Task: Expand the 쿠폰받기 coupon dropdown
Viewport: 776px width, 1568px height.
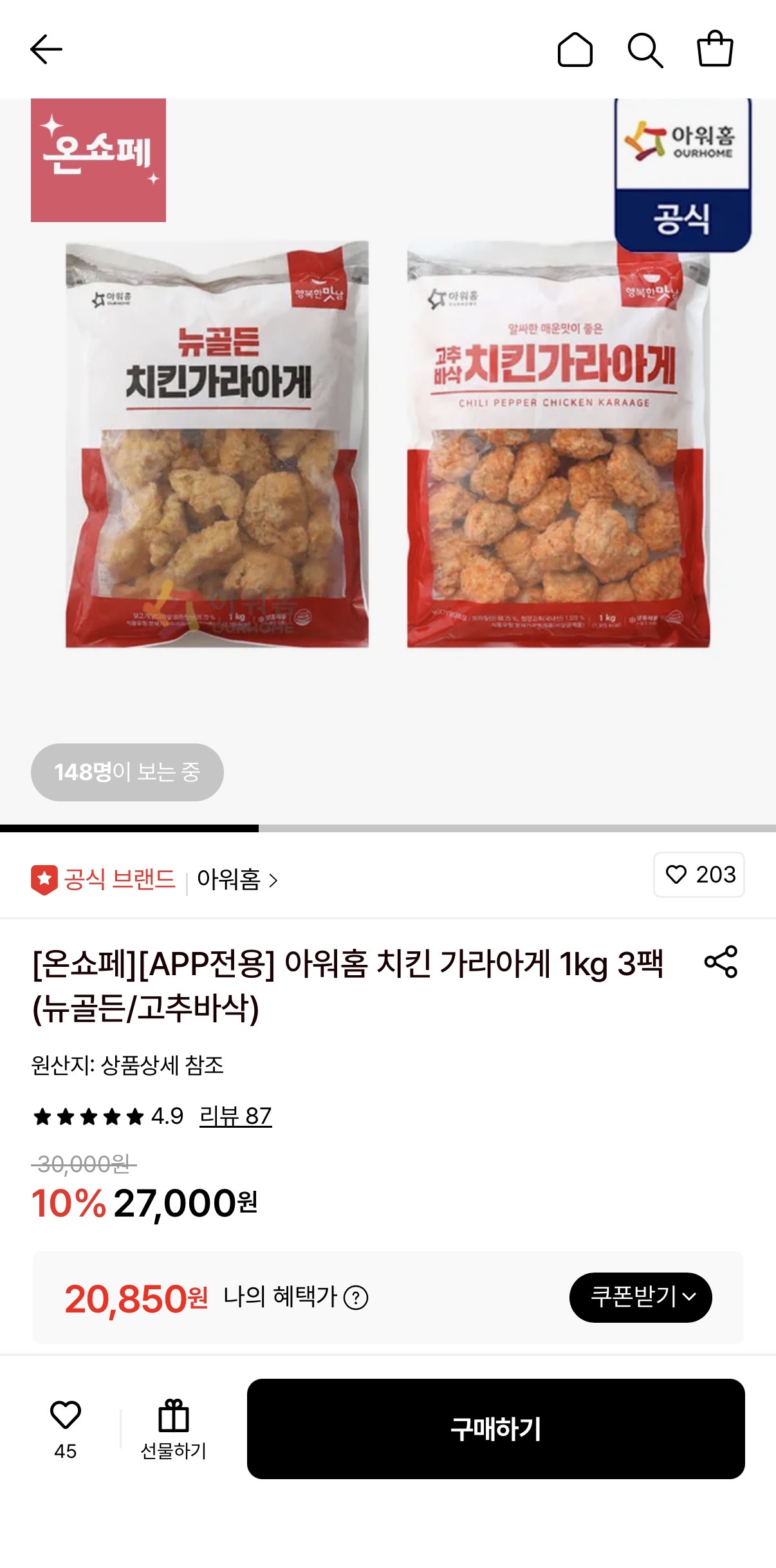Action: point(641,1298)
